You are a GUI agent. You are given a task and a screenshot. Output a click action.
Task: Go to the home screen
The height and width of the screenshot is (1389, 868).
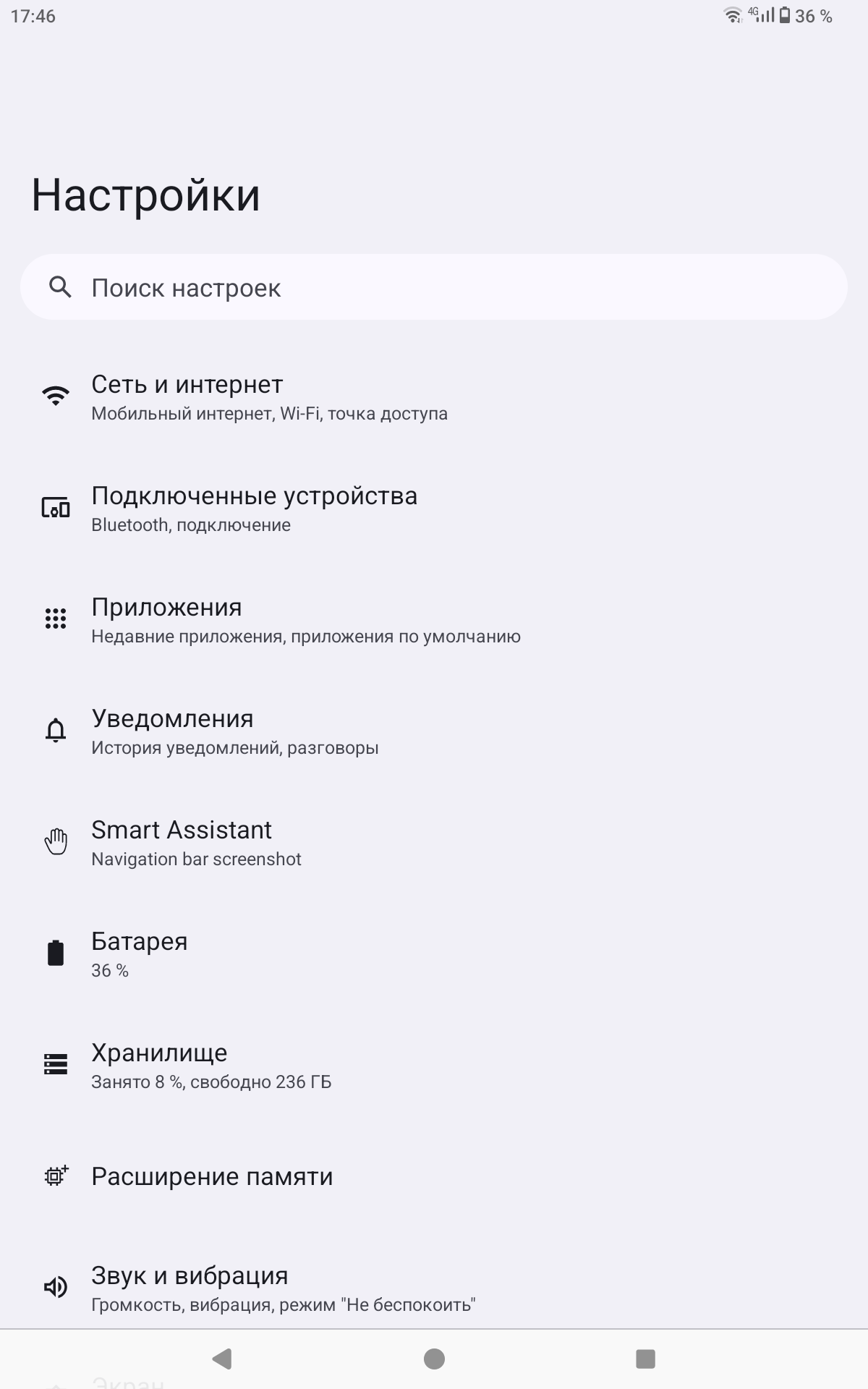434,1359
